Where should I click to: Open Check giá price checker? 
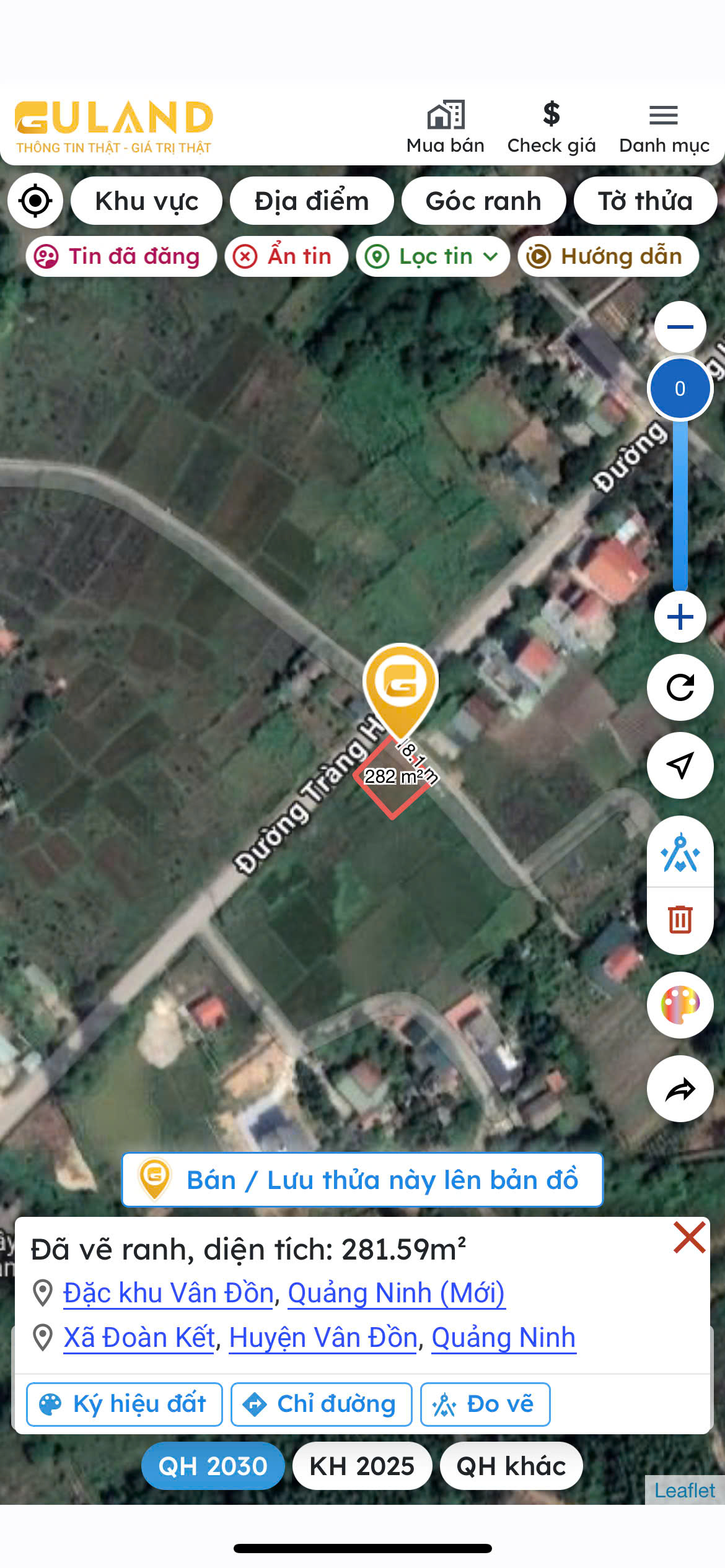tap(551, 127)
